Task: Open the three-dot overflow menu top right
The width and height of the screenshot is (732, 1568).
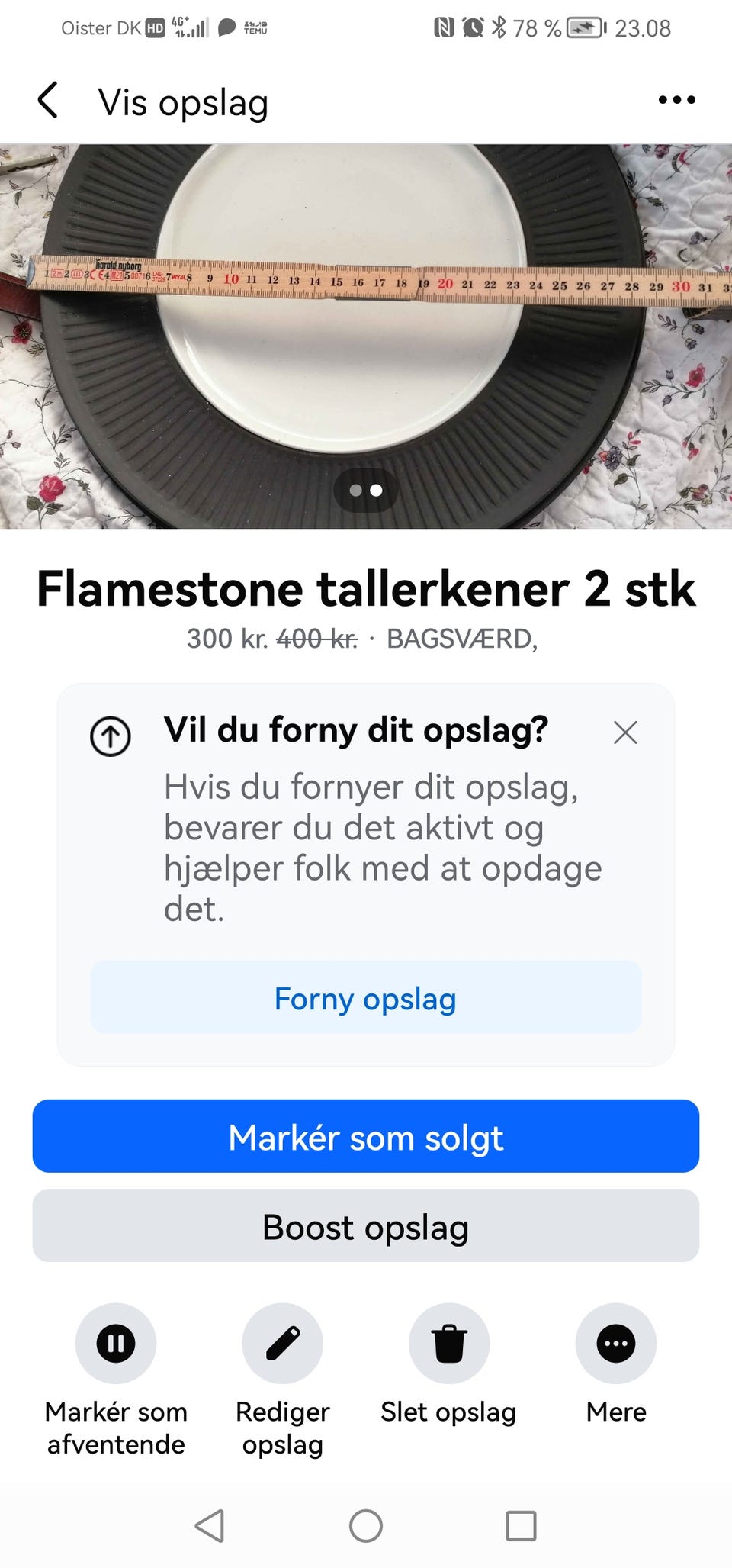Action: [677, 100]
